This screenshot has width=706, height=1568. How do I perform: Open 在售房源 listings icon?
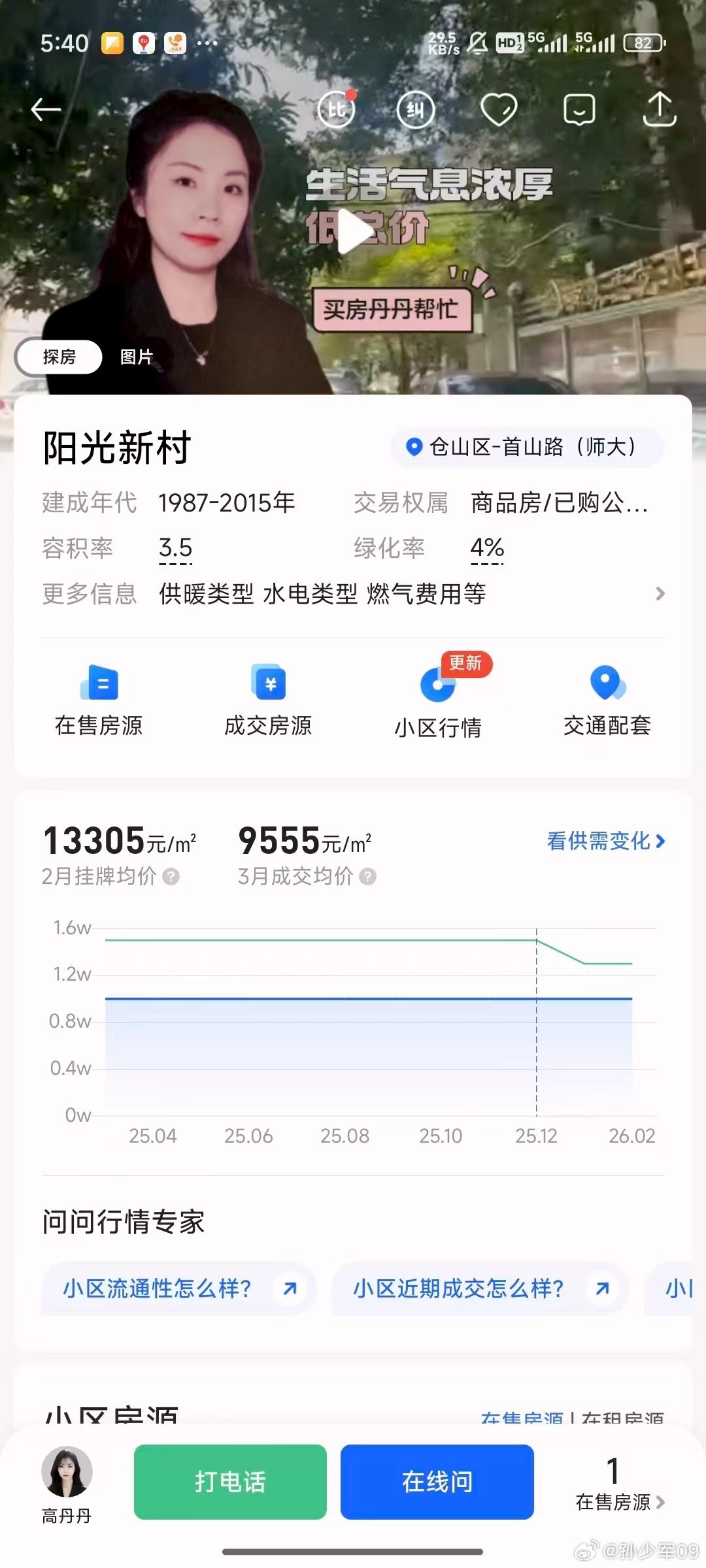pos(99,699)
